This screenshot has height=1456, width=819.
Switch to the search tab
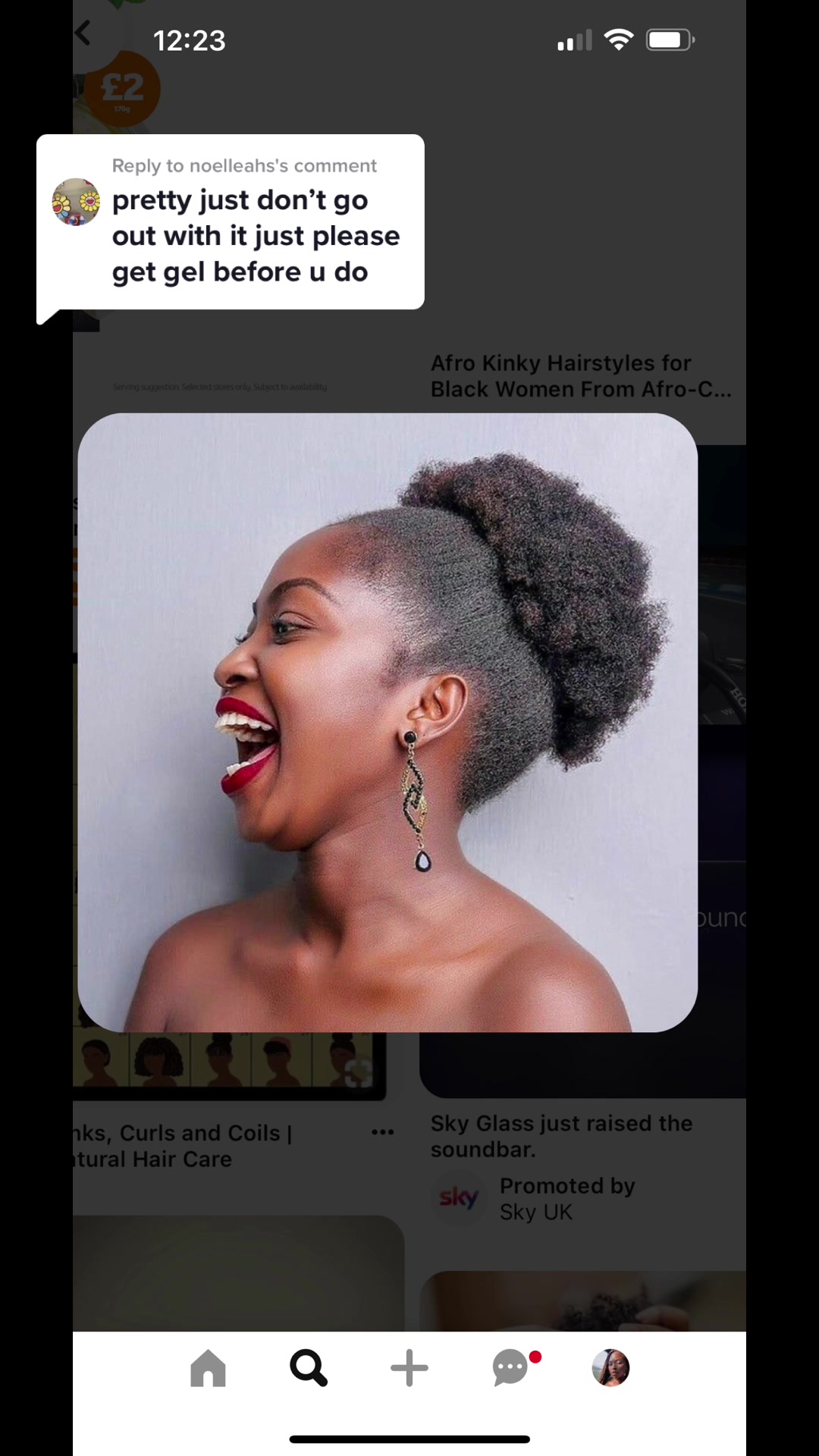[x=309, y=1369]
